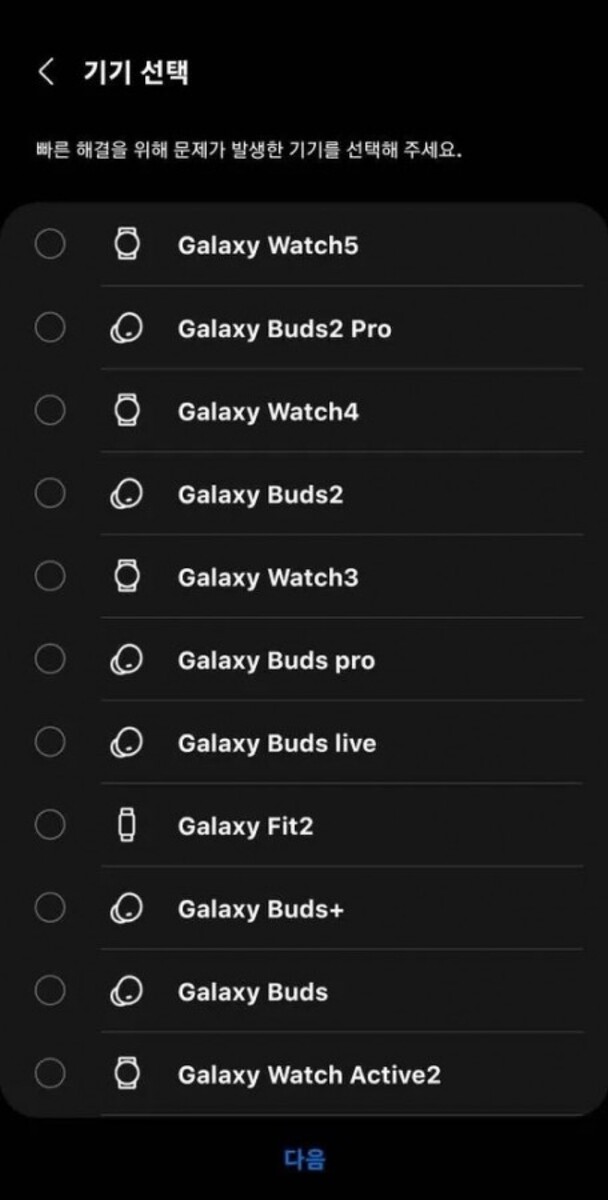Select Galaxy Buds live
The height and width of the screenshot is (1200, 608).
click(50, 743)
